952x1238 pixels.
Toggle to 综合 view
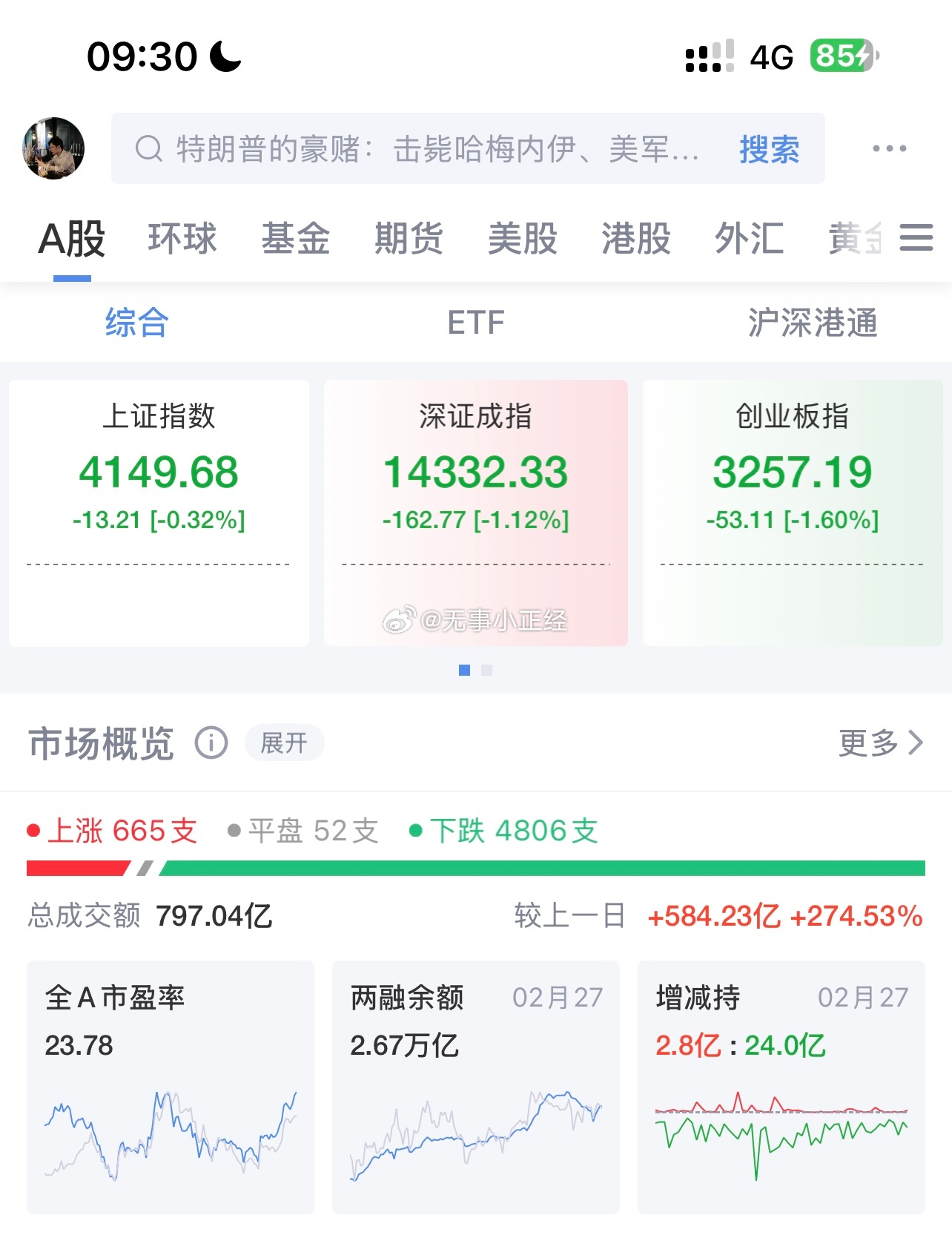pyautogui.click(x=136, y=323)
